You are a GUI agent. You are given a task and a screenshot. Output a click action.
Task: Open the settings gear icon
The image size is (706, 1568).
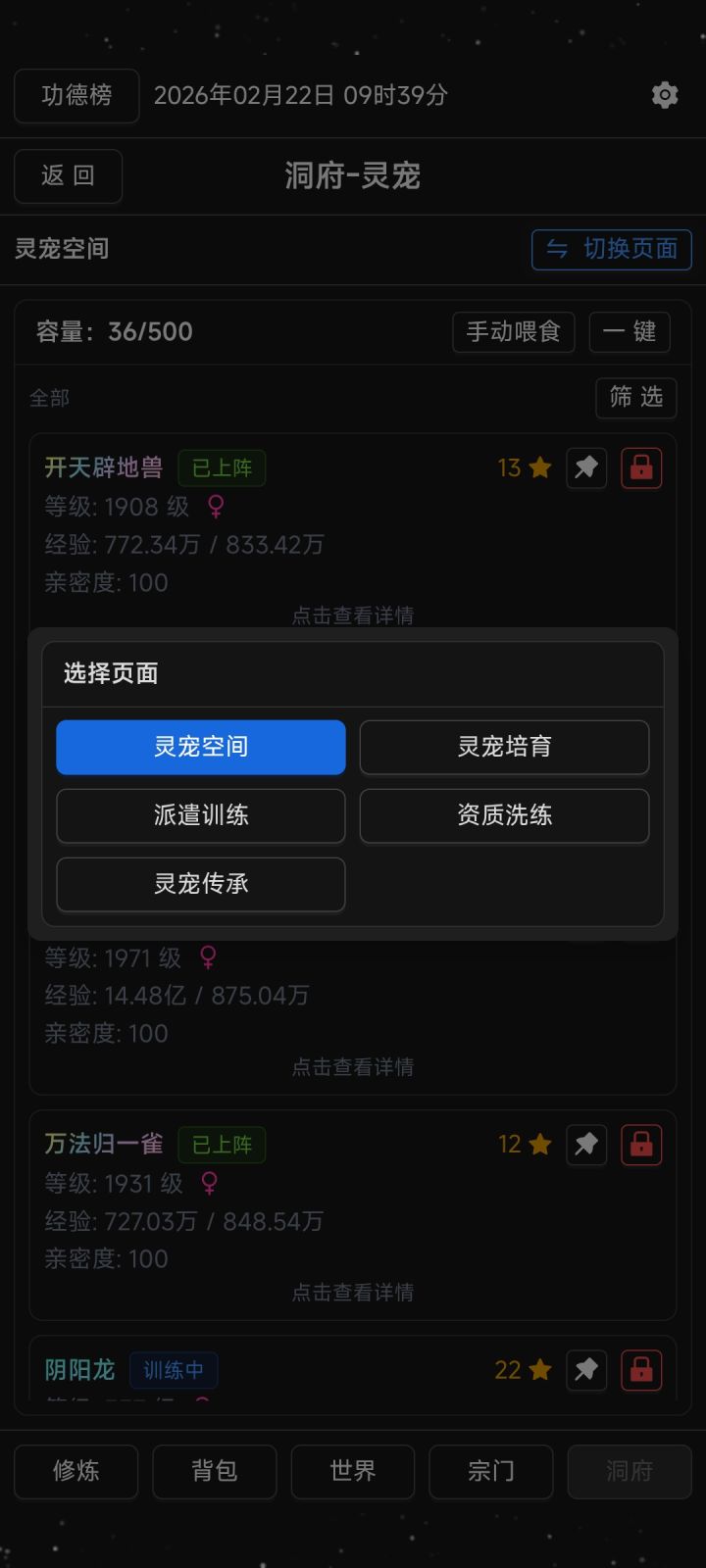coord(665,95)
